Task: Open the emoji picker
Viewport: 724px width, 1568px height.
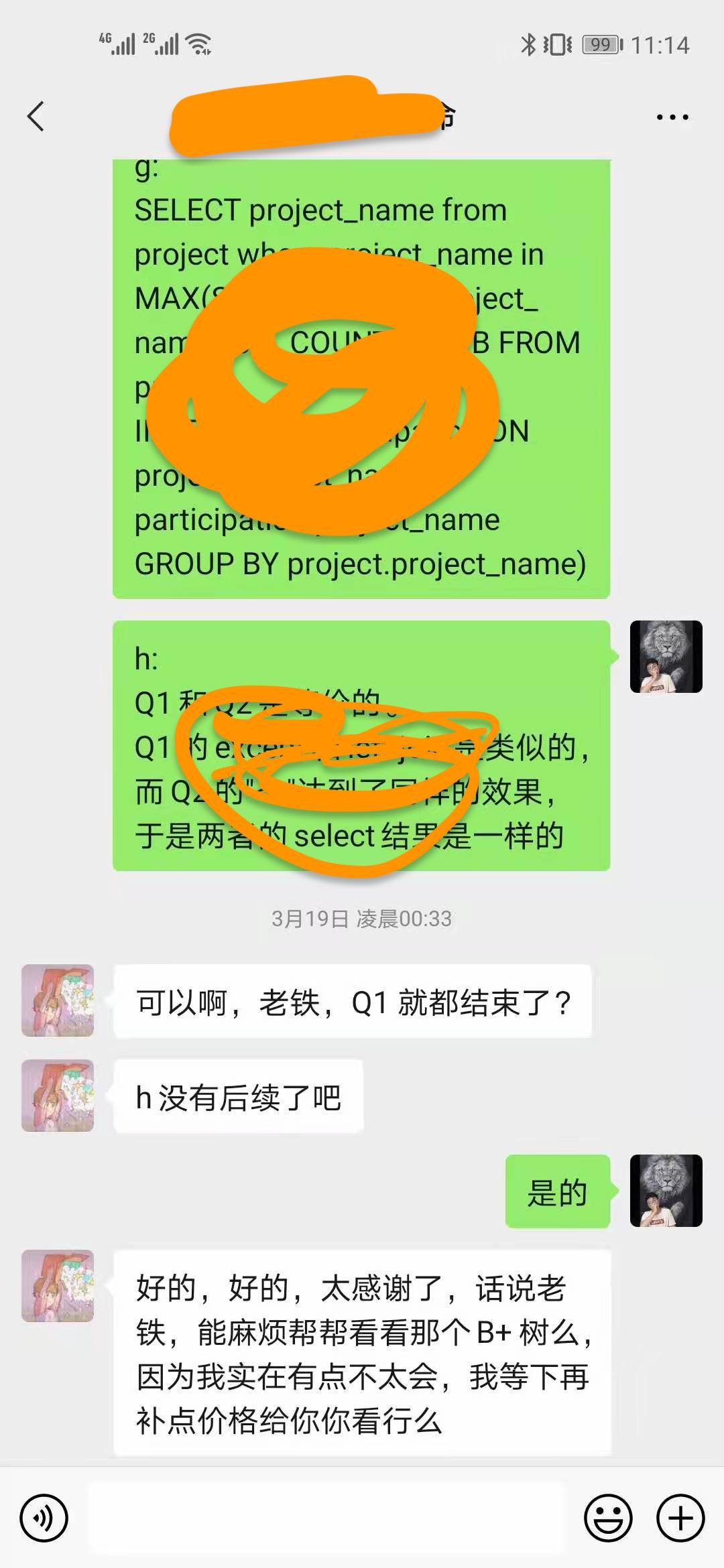Action: [608, 1518]
